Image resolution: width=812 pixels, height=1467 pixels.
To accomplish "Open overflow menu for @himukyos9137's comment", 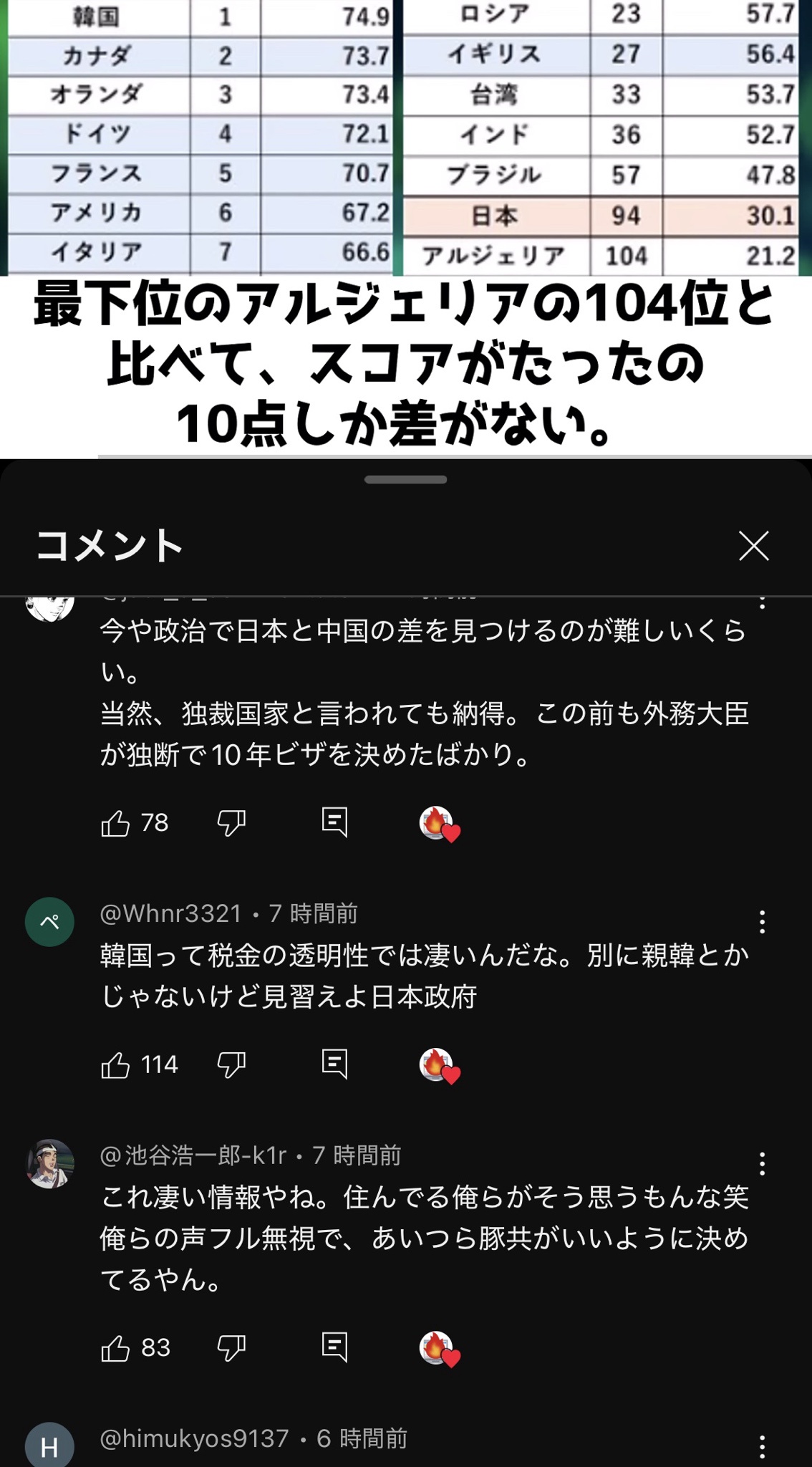I will 763,1447.
